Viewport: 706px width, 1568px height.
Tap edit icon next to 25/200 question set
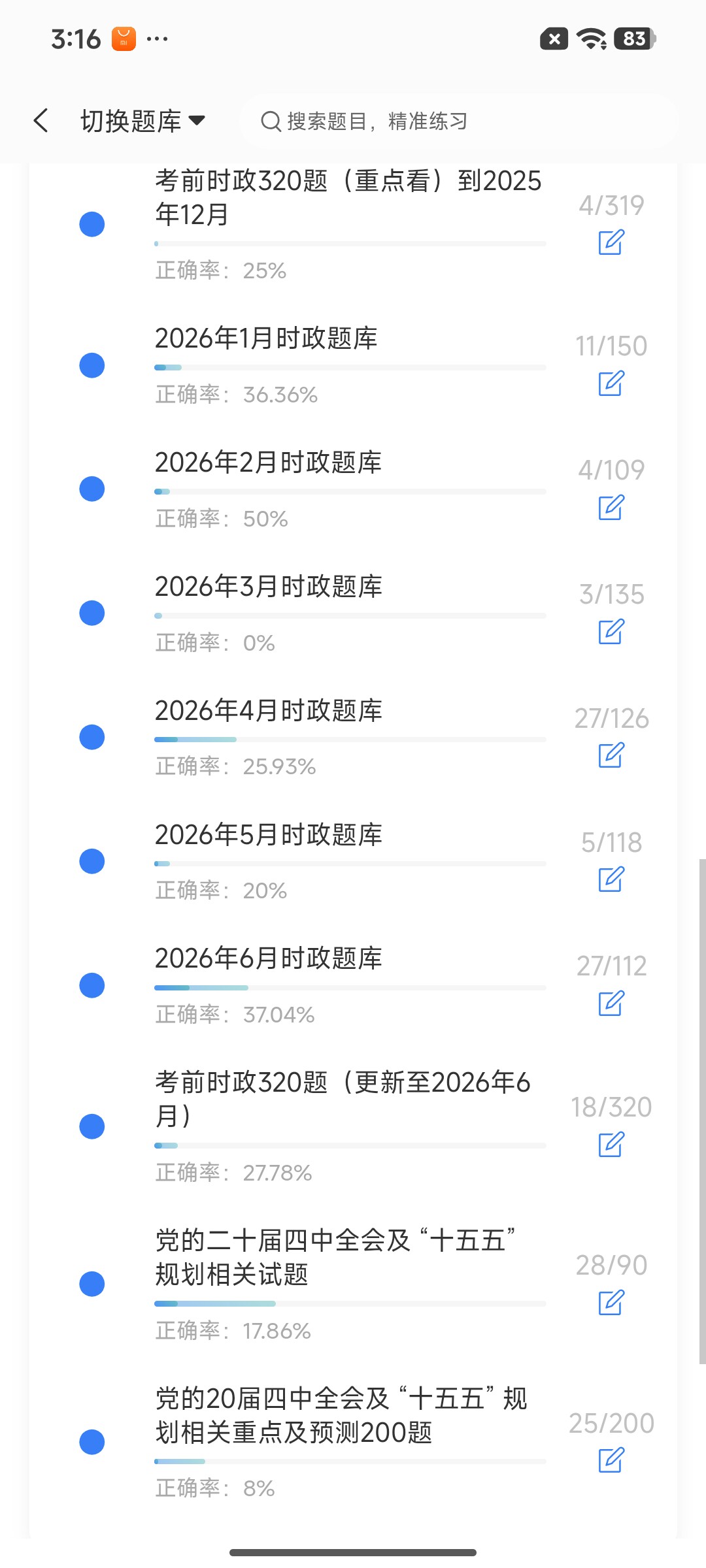[611, 1460]
